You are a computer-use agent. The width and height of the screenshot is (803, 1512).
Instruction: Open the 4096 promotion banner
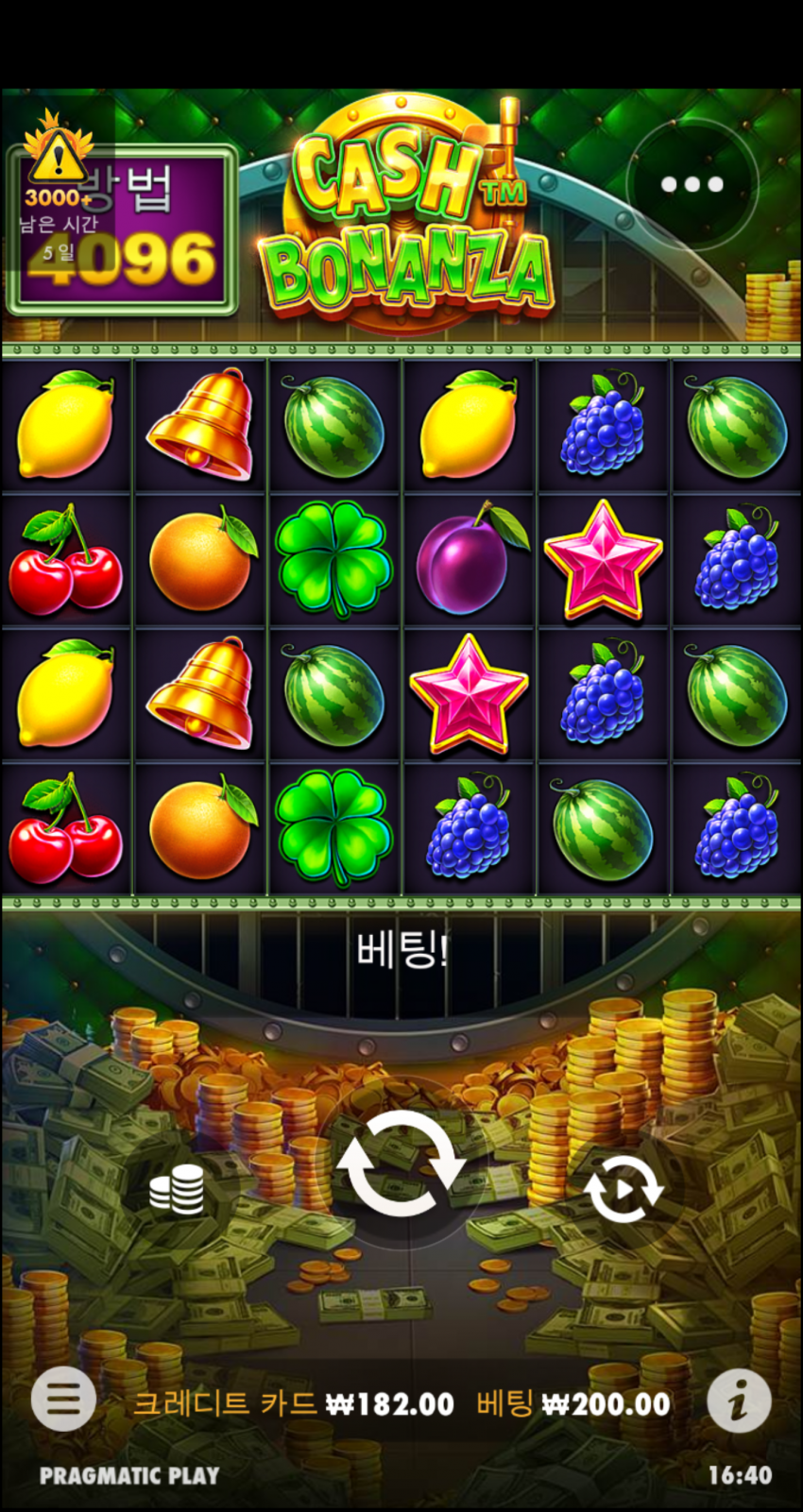pos(121,229)
